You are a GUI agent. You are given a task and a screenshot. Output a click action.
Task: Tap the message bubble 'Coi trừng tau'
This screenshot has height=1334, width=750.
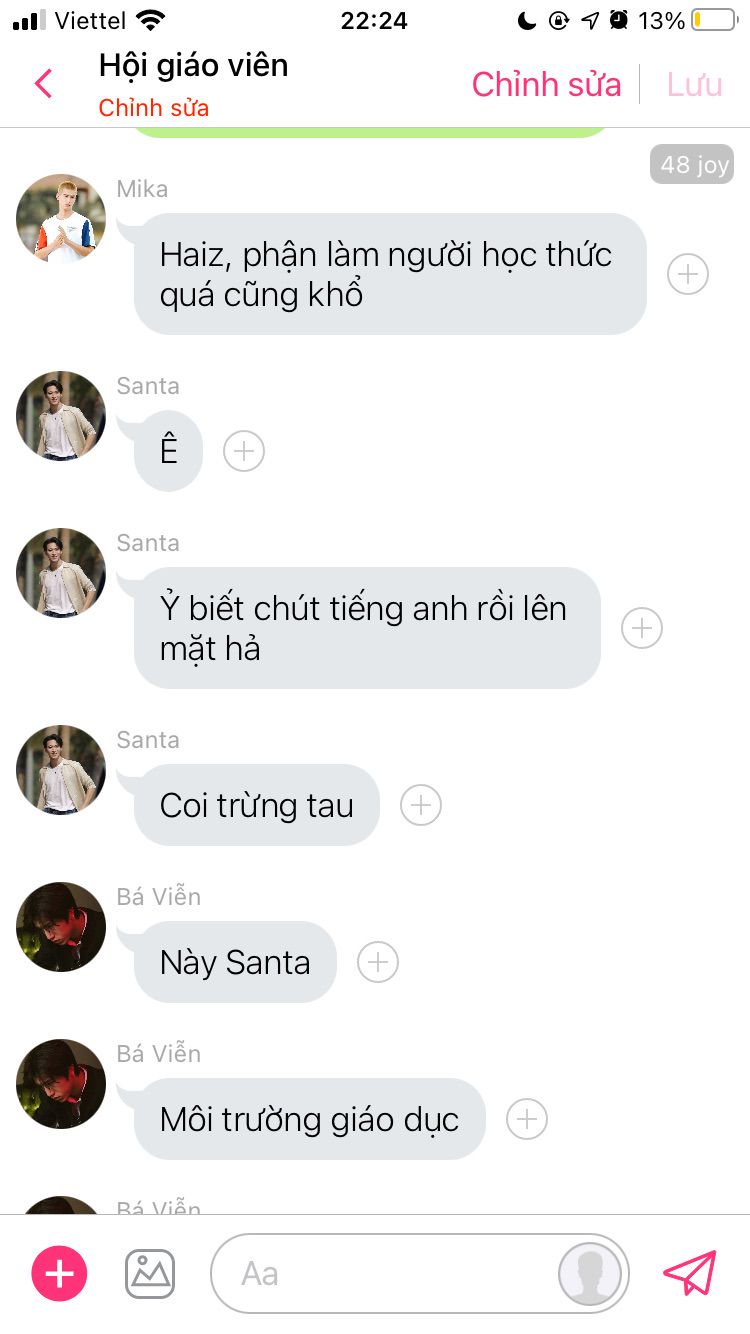click(x=257, y=805)
